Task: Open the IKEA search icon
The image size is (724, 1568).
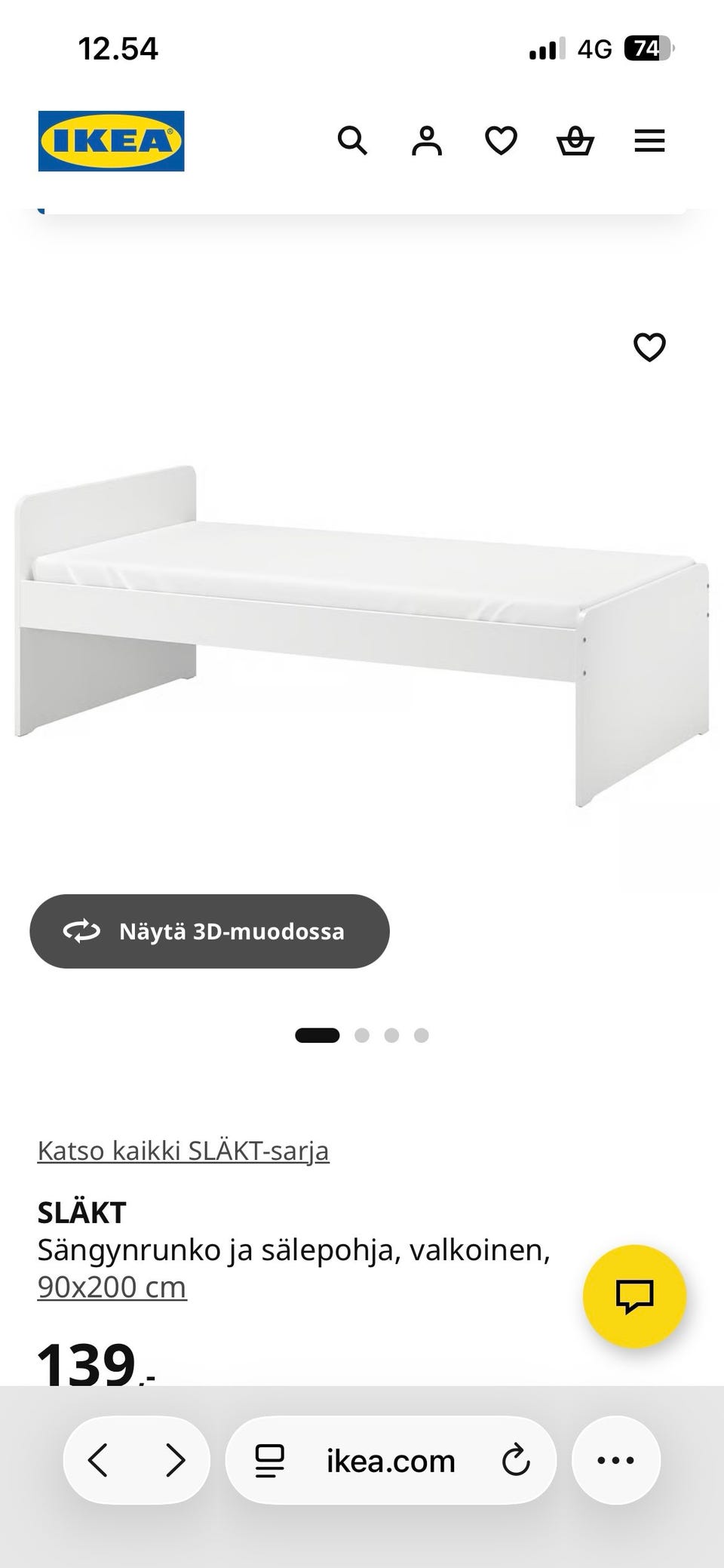Action: 352,140
